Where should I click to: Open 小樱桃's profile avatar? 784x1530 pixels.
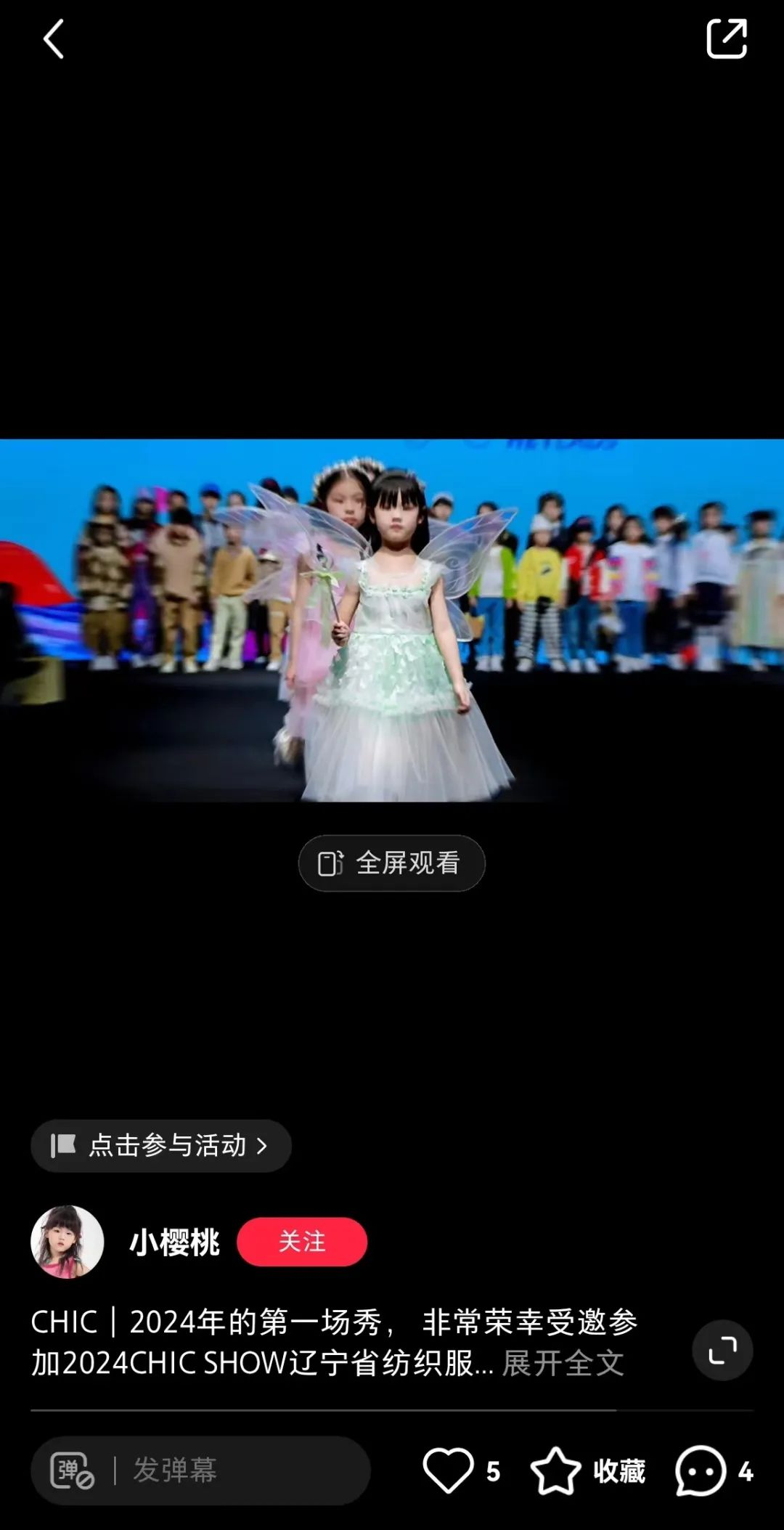pyautogui.click(x=68, y=1242)
